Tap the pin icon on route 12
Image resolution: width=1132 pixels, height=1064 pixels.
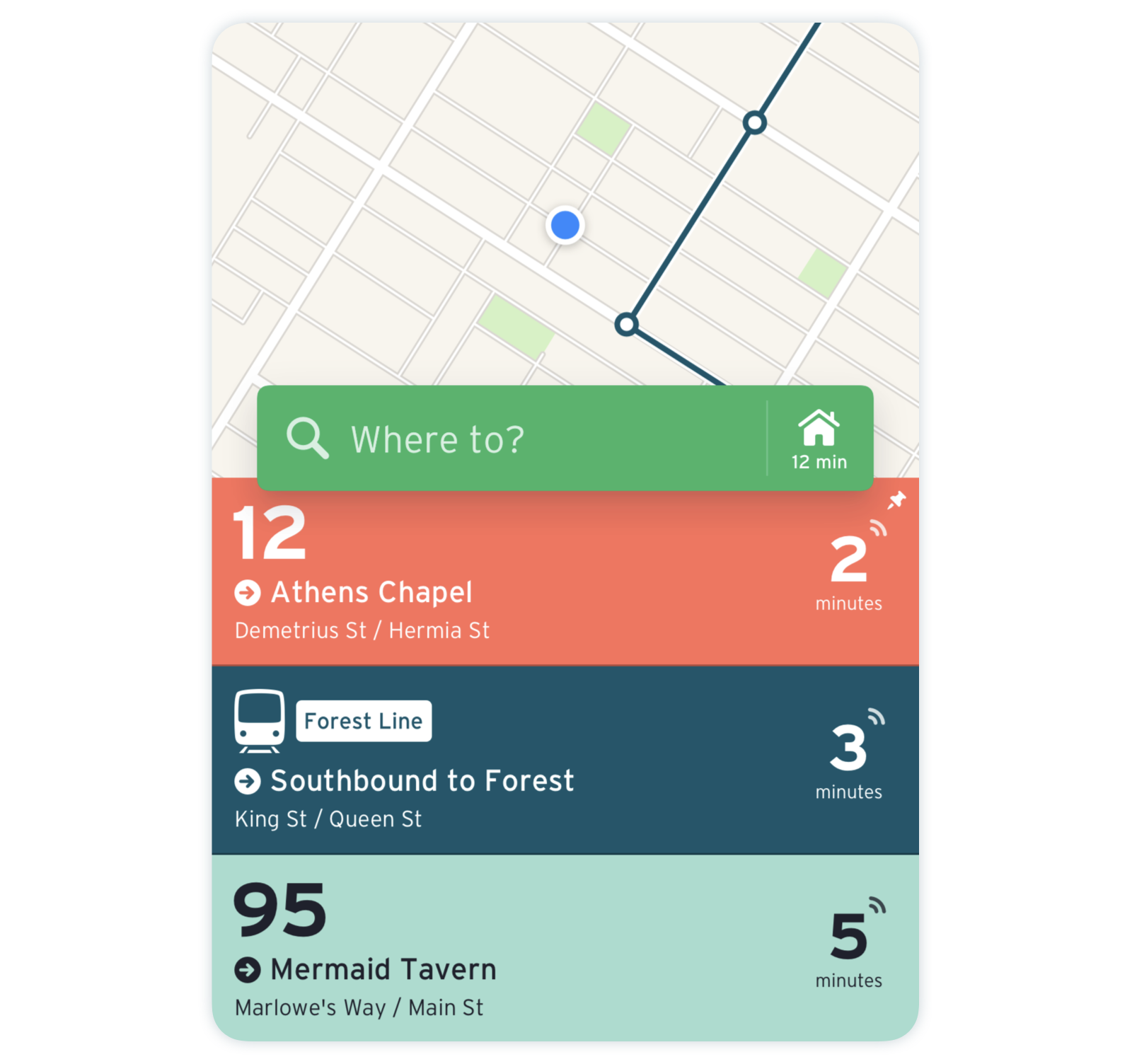coord(896,500)
